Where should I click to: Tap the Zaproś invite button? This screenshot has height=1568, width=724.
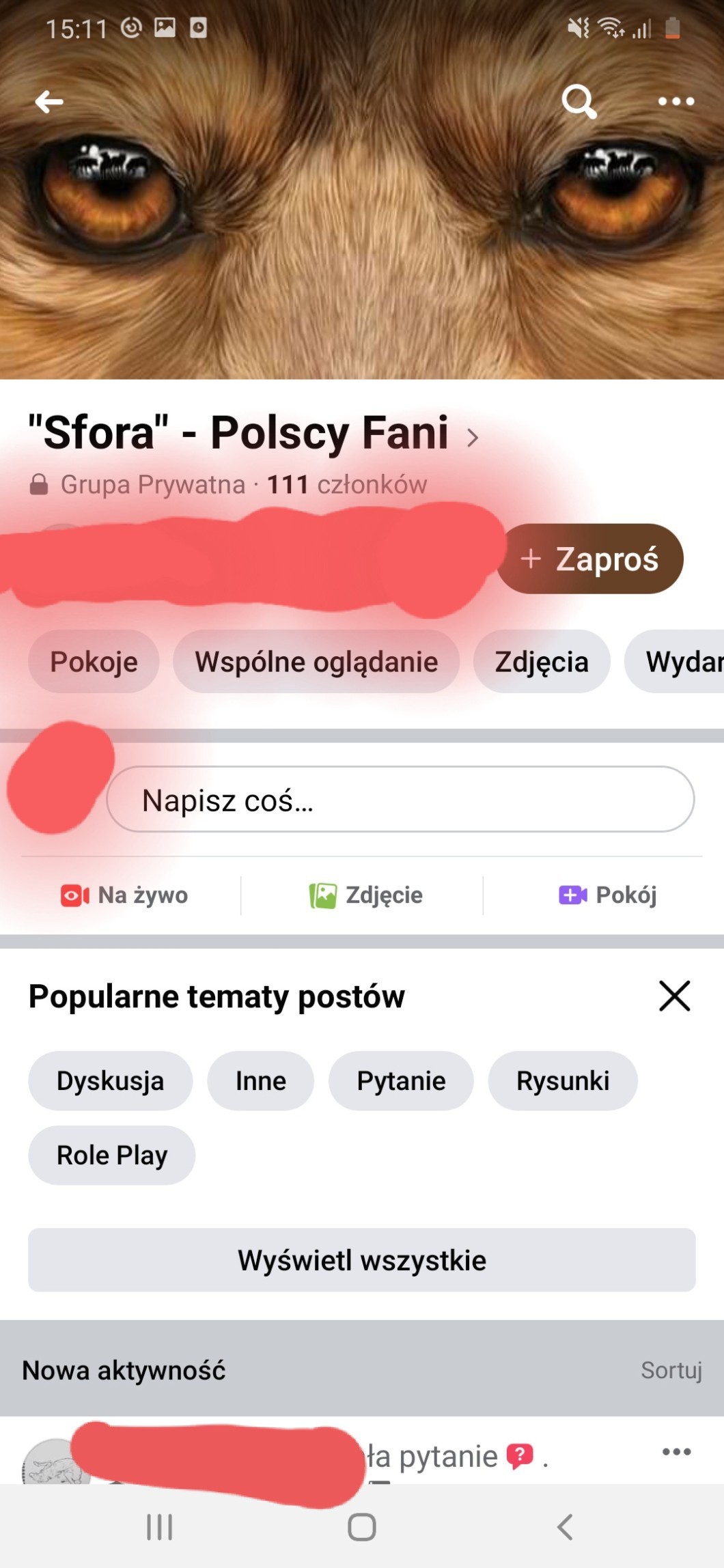tap(590, 559)
